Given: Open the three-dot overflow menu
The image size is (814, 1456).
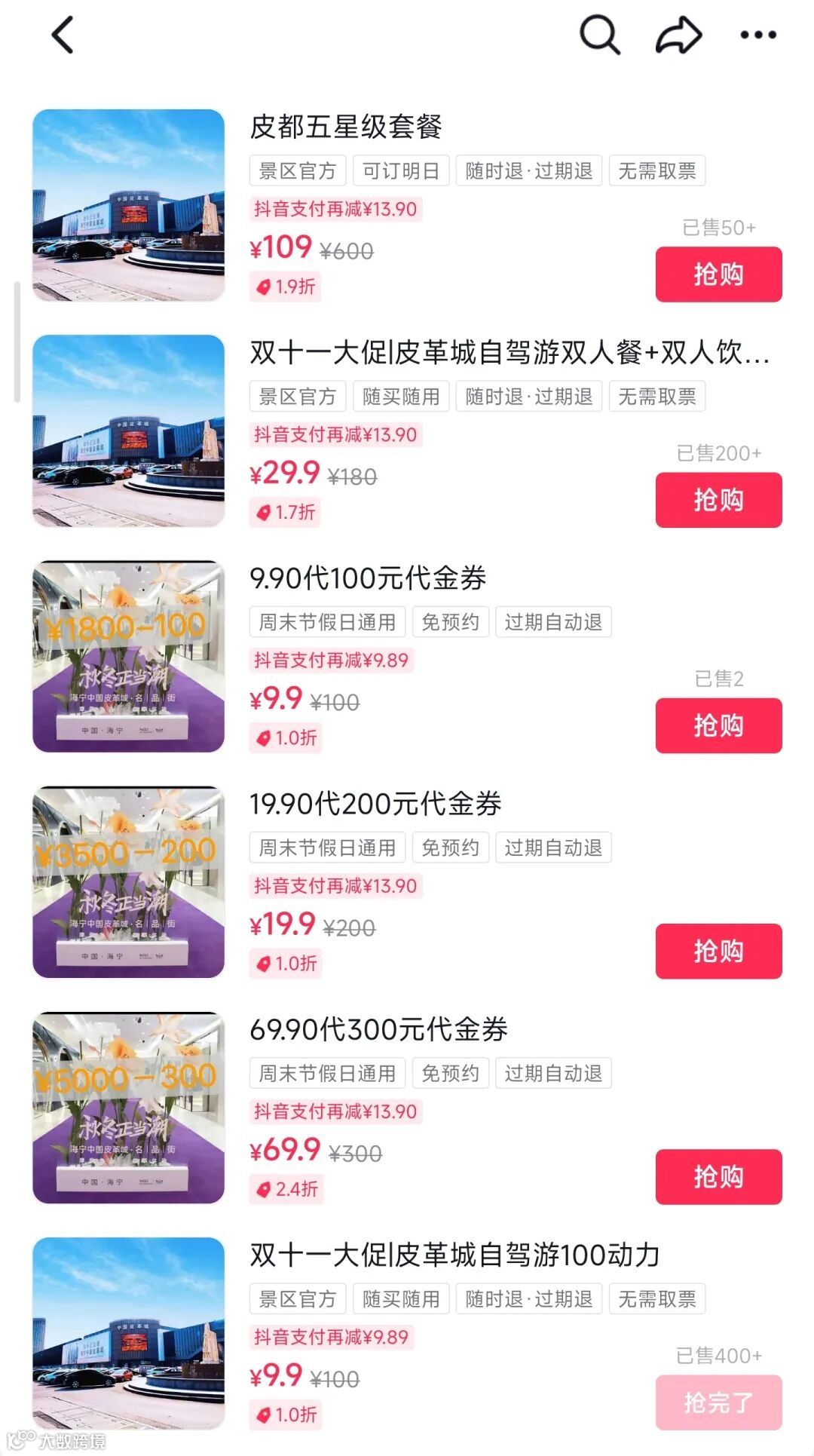Looking at the screenshot, I should coord(757,35).
